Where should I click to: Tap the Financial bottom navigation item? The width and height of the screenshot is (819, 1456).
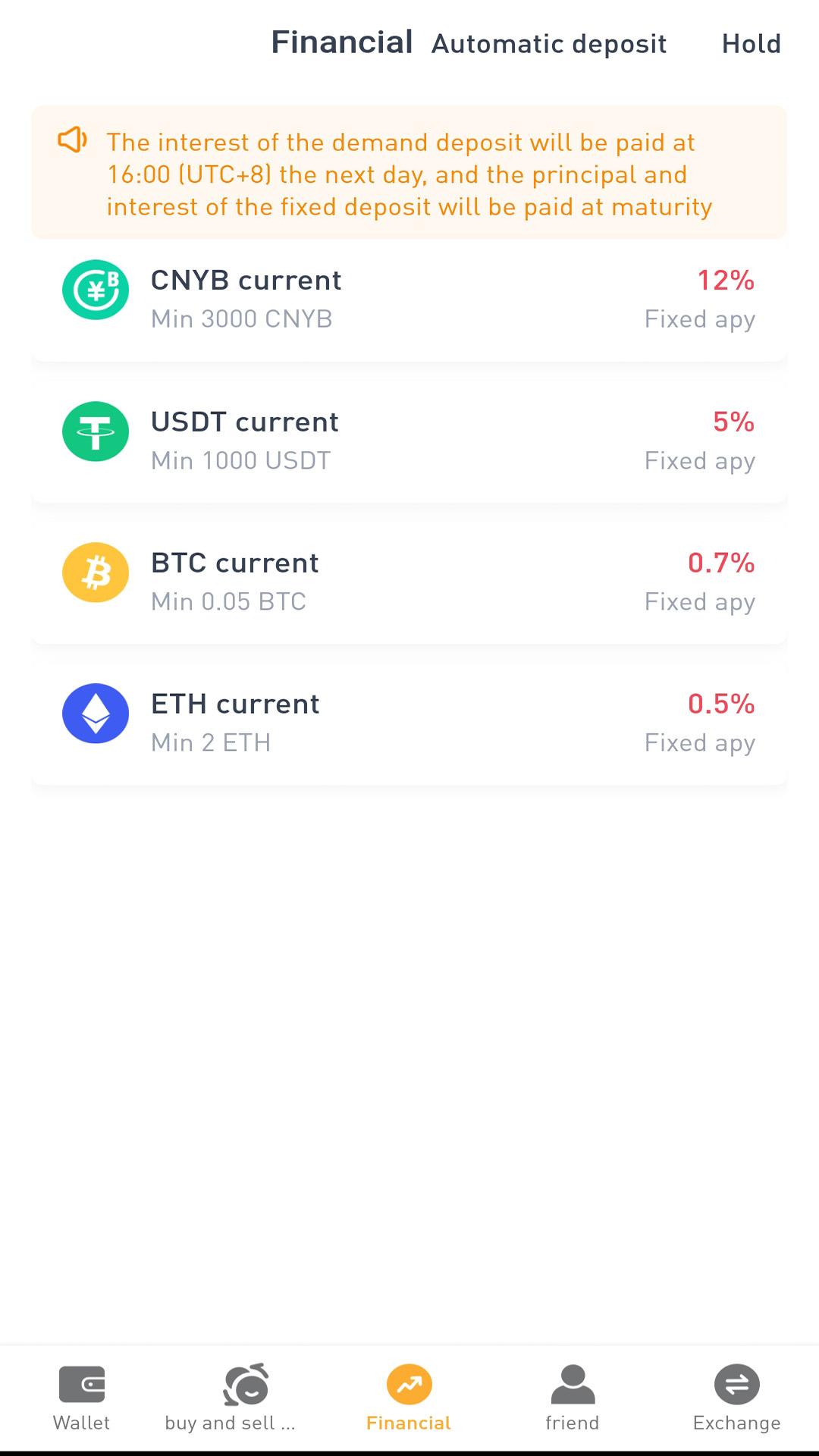pos(409,1398)
